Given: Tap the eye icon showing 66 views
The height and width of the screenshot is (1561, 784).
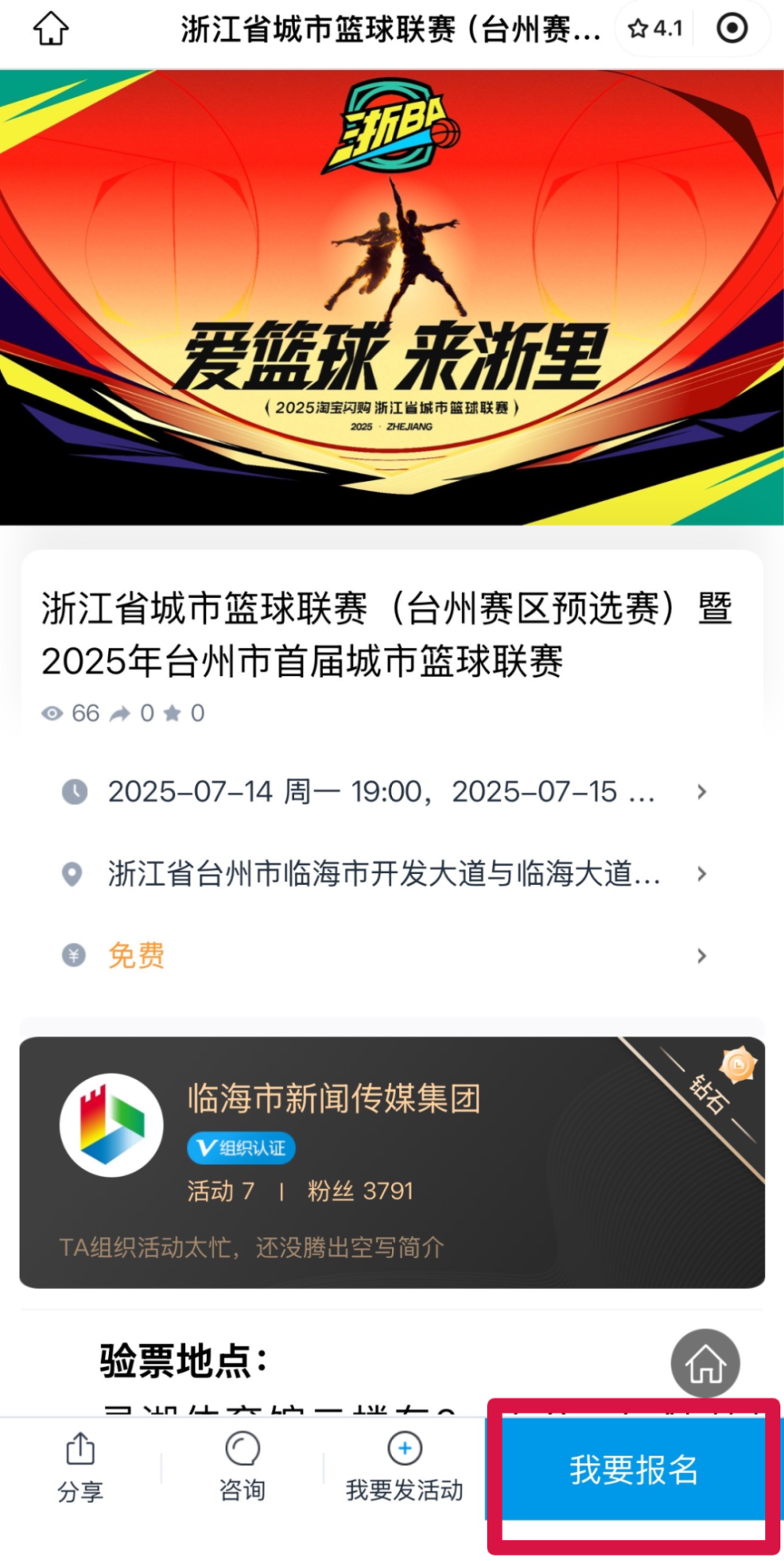Looking at the screenshot, I should [x=52, y=713].
